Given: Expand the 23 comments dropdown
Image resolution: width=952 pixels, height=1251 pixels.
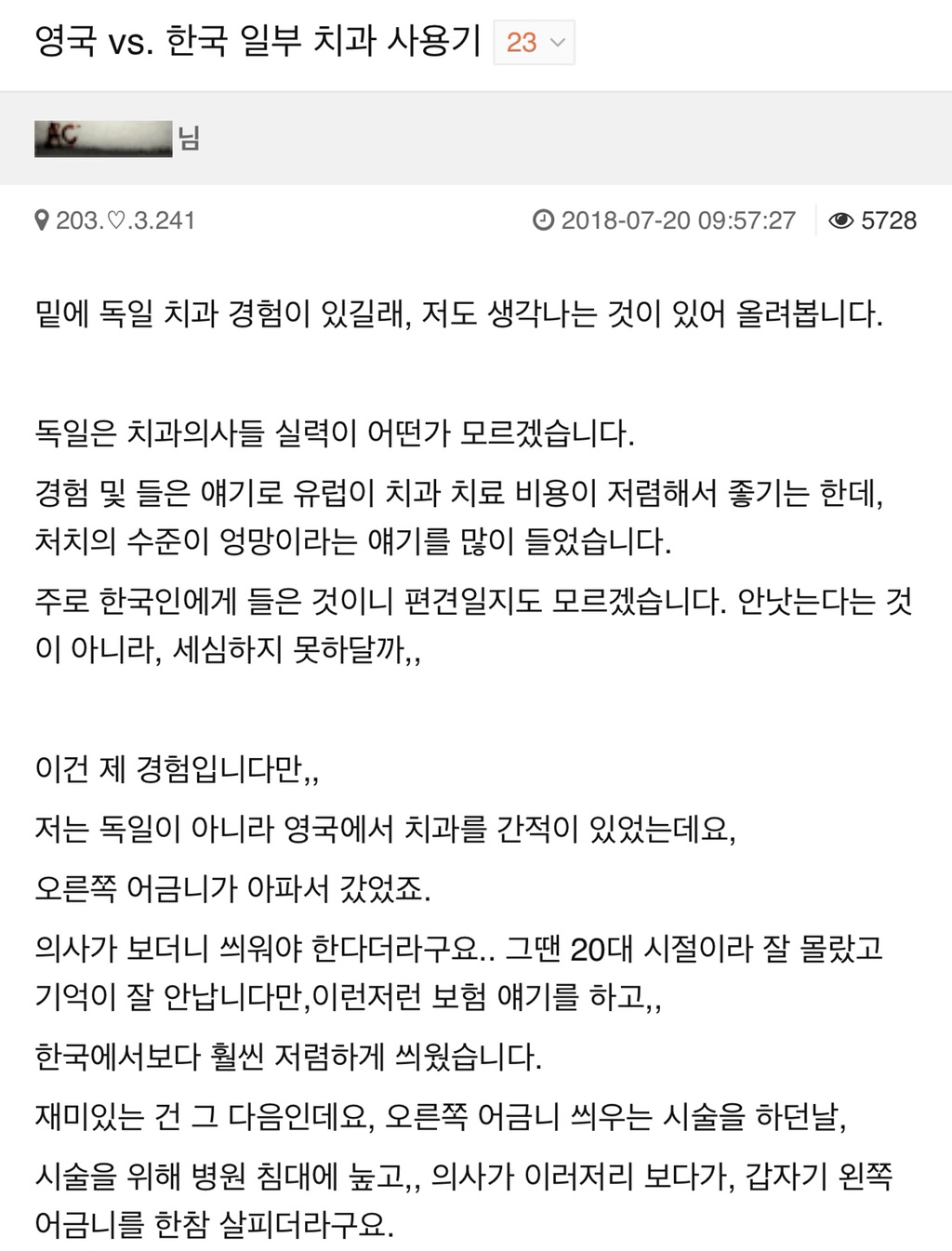Looking at the screenshot, I should [535, 42].
